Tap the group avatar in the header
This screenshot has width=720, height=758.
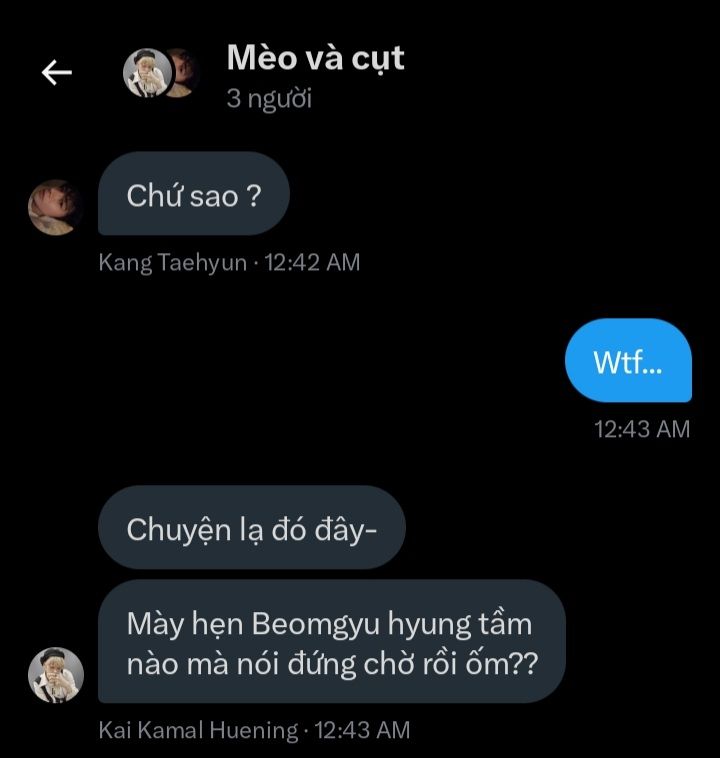coord(160,73)
